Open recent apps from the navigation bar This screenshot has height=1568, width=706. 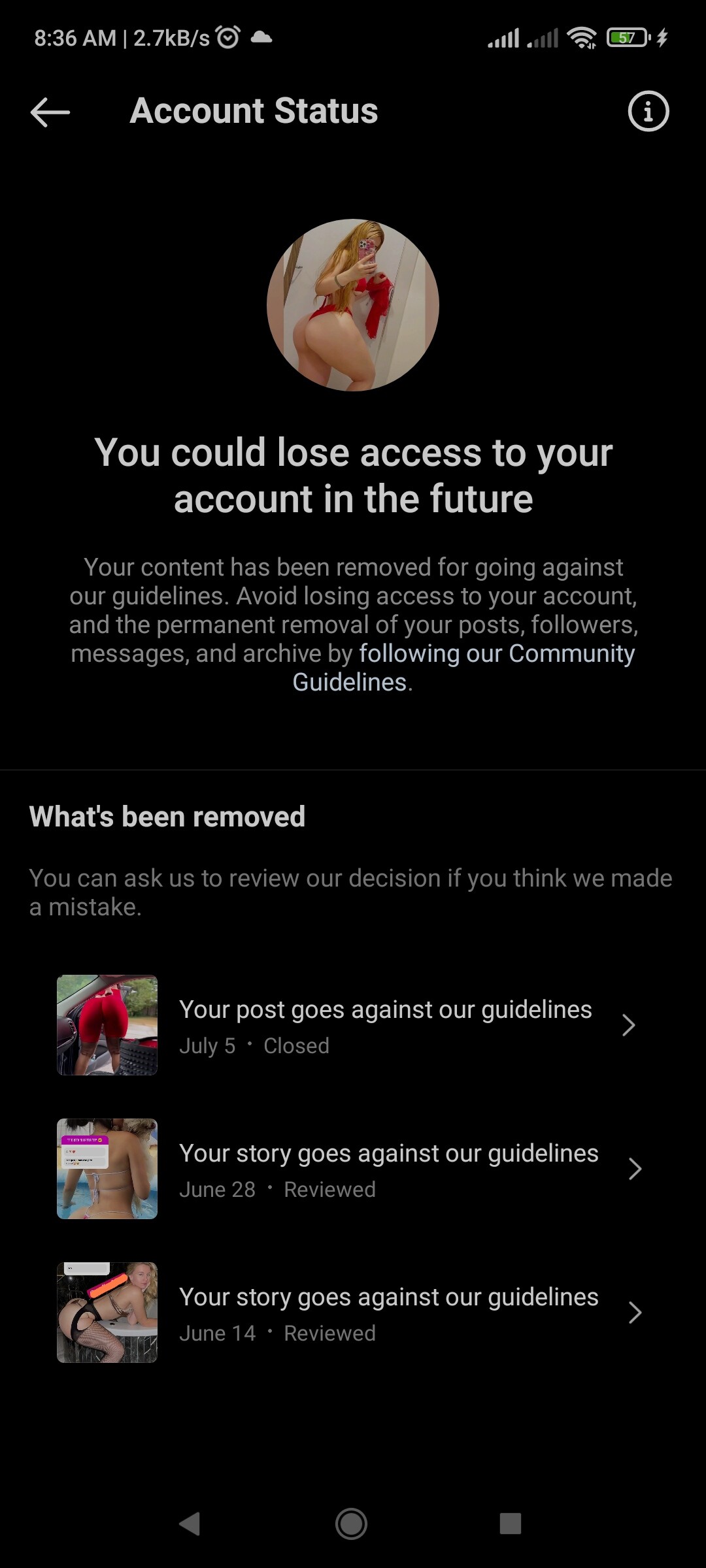point(511,1524)
